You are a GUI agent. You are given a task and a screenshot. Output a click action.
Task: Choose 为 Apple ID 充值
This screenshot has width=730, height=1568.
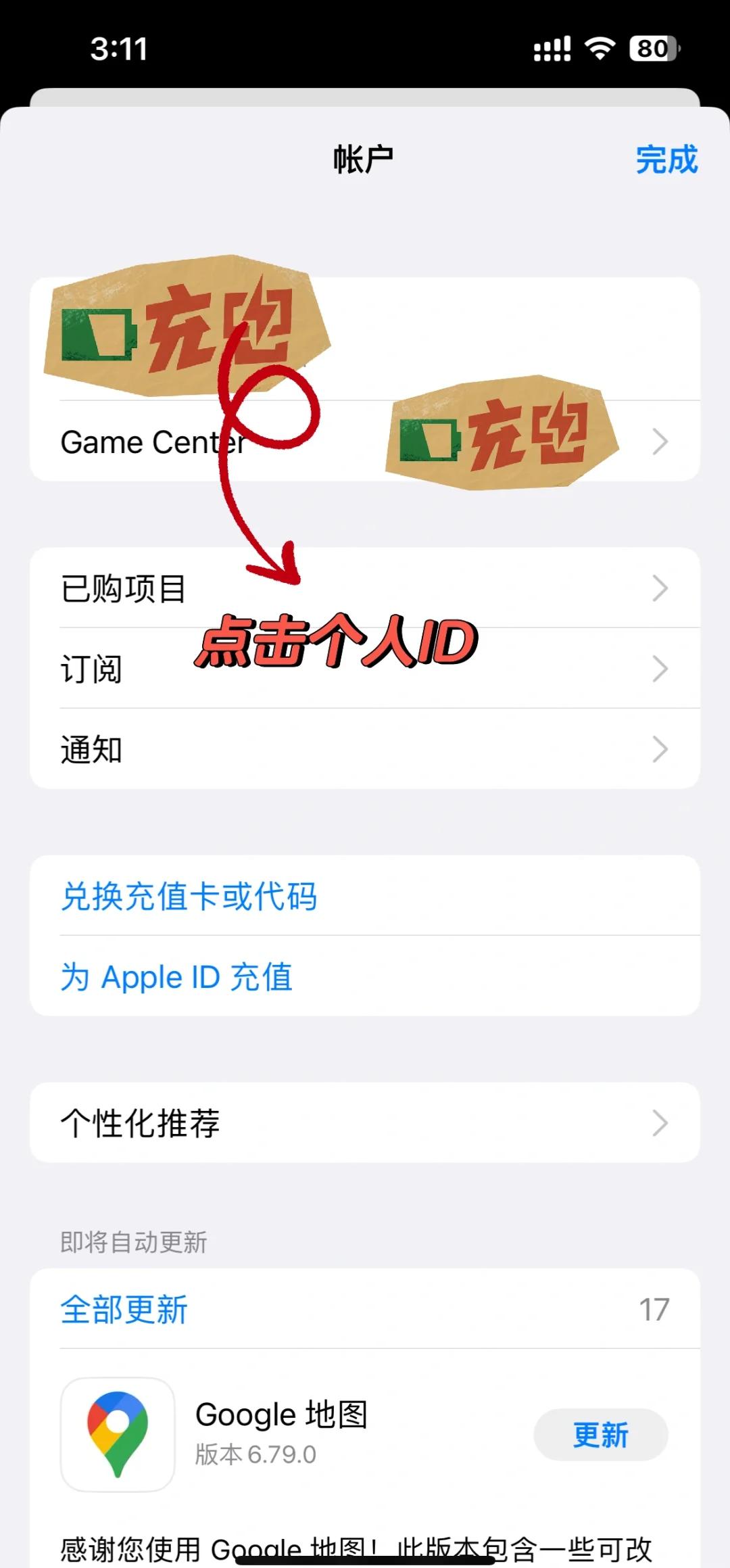tap(177, 977)
